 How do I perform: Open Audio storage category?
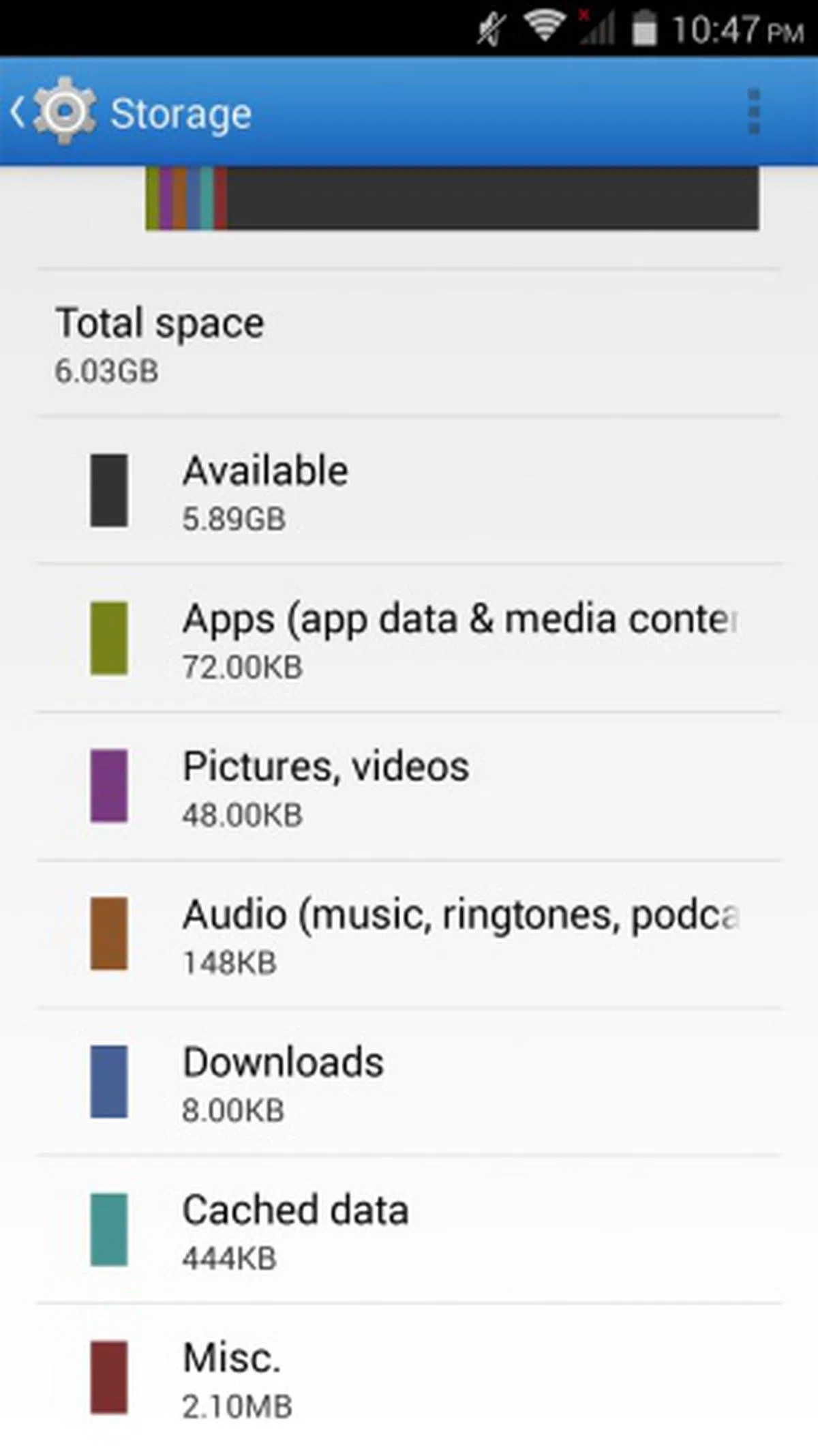pos(409,934)
